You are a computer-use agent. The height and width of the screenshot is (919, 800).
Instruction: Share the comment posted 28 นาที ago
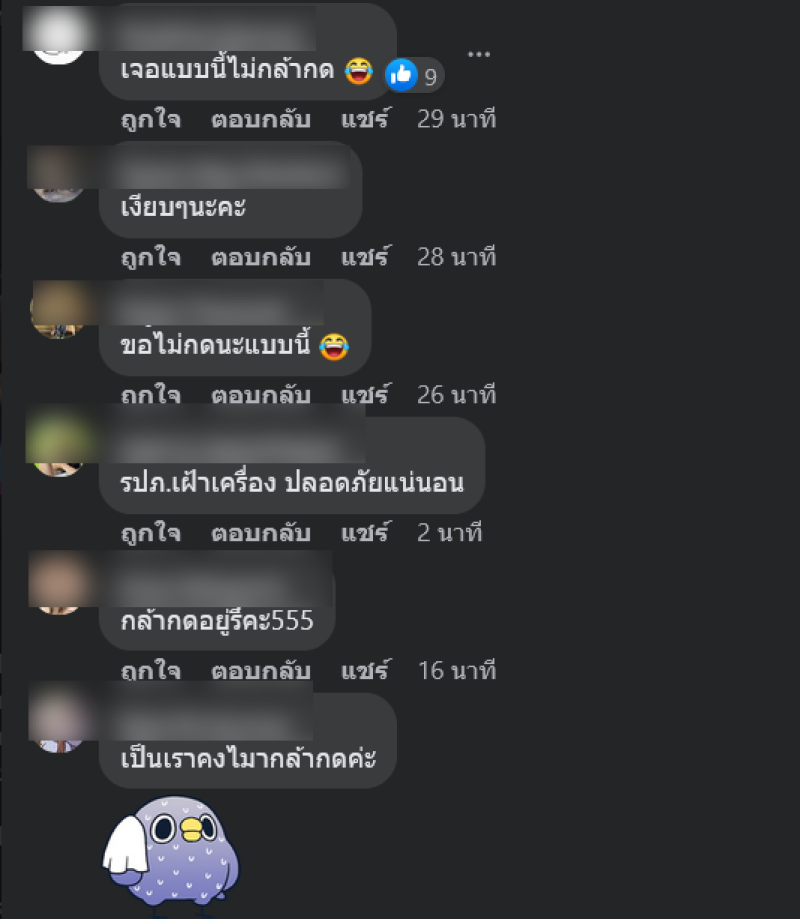coord(365,257)
